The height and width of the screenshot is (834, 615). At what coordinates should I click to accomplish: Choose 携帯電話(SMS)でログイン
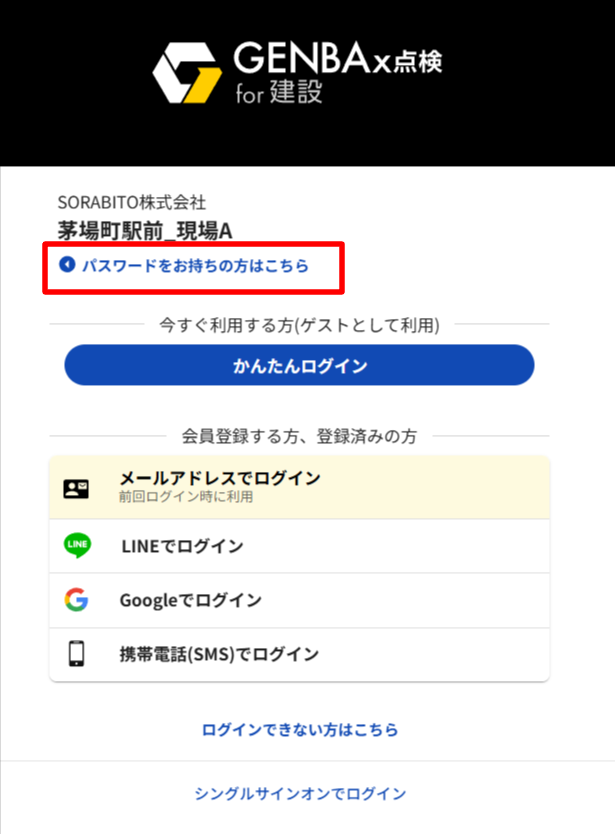point(299,655)
